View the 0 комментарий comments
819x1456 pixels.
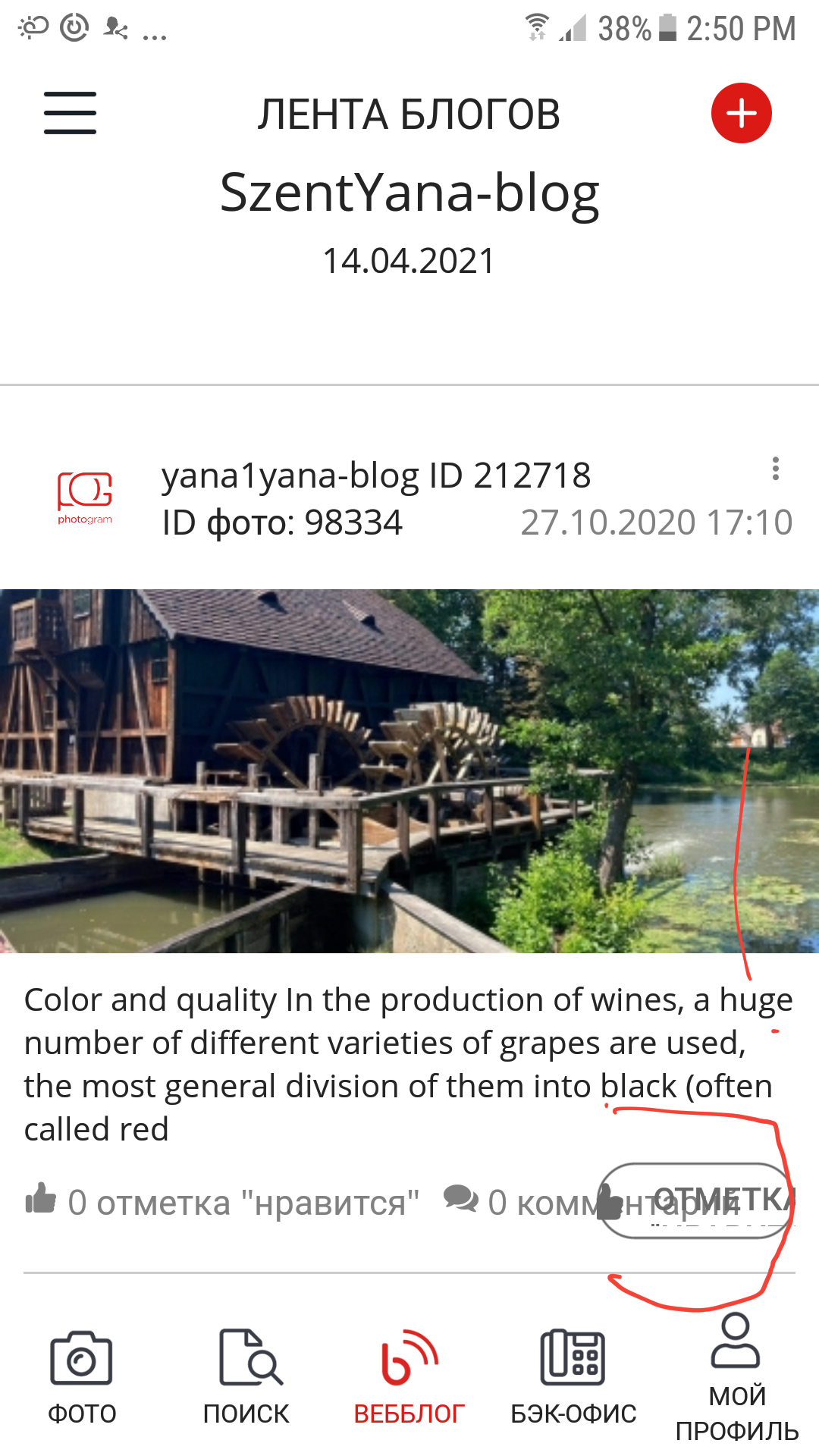coord(531,1203)
